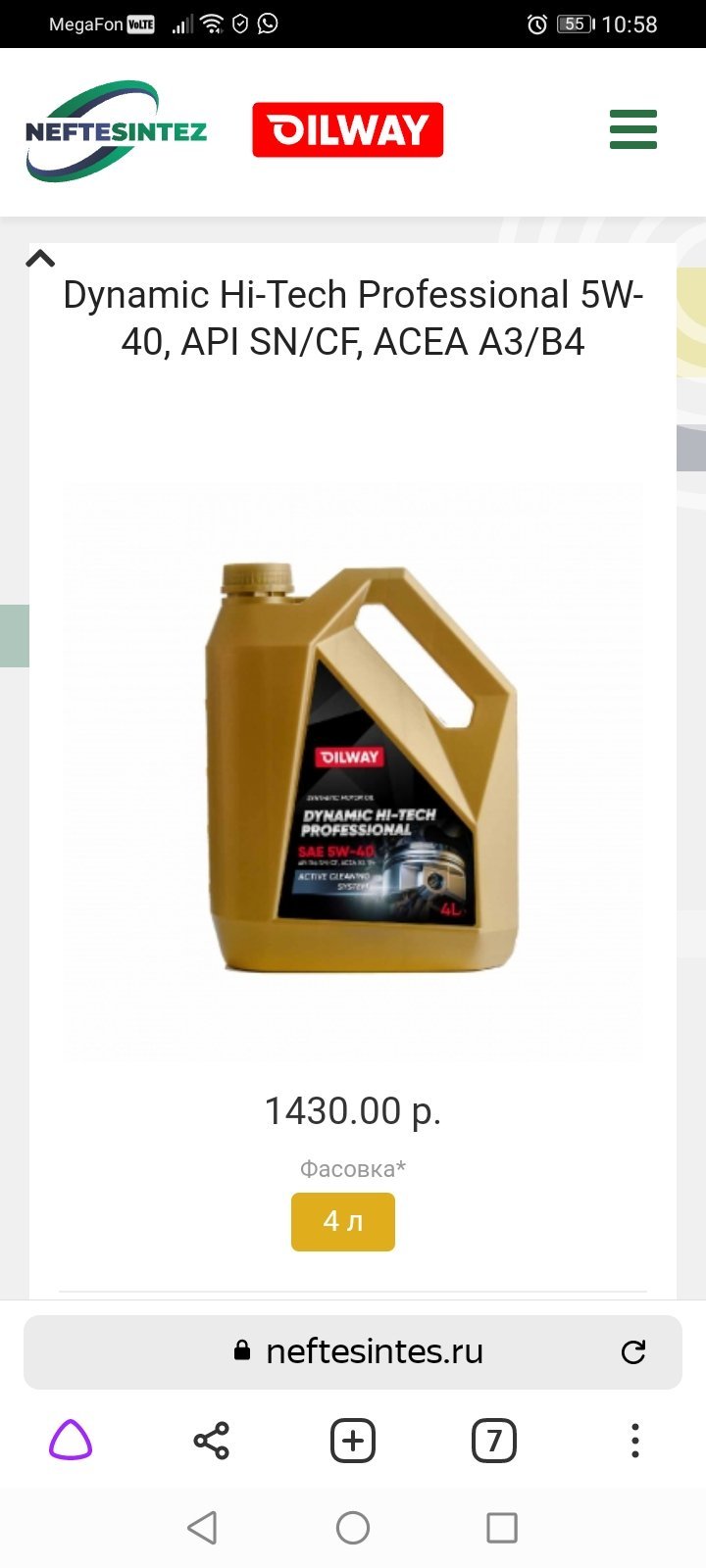The height and width of the screenshot is (1568, 706).
Task: Tap the up chevron above the product title
Action: 40,259
